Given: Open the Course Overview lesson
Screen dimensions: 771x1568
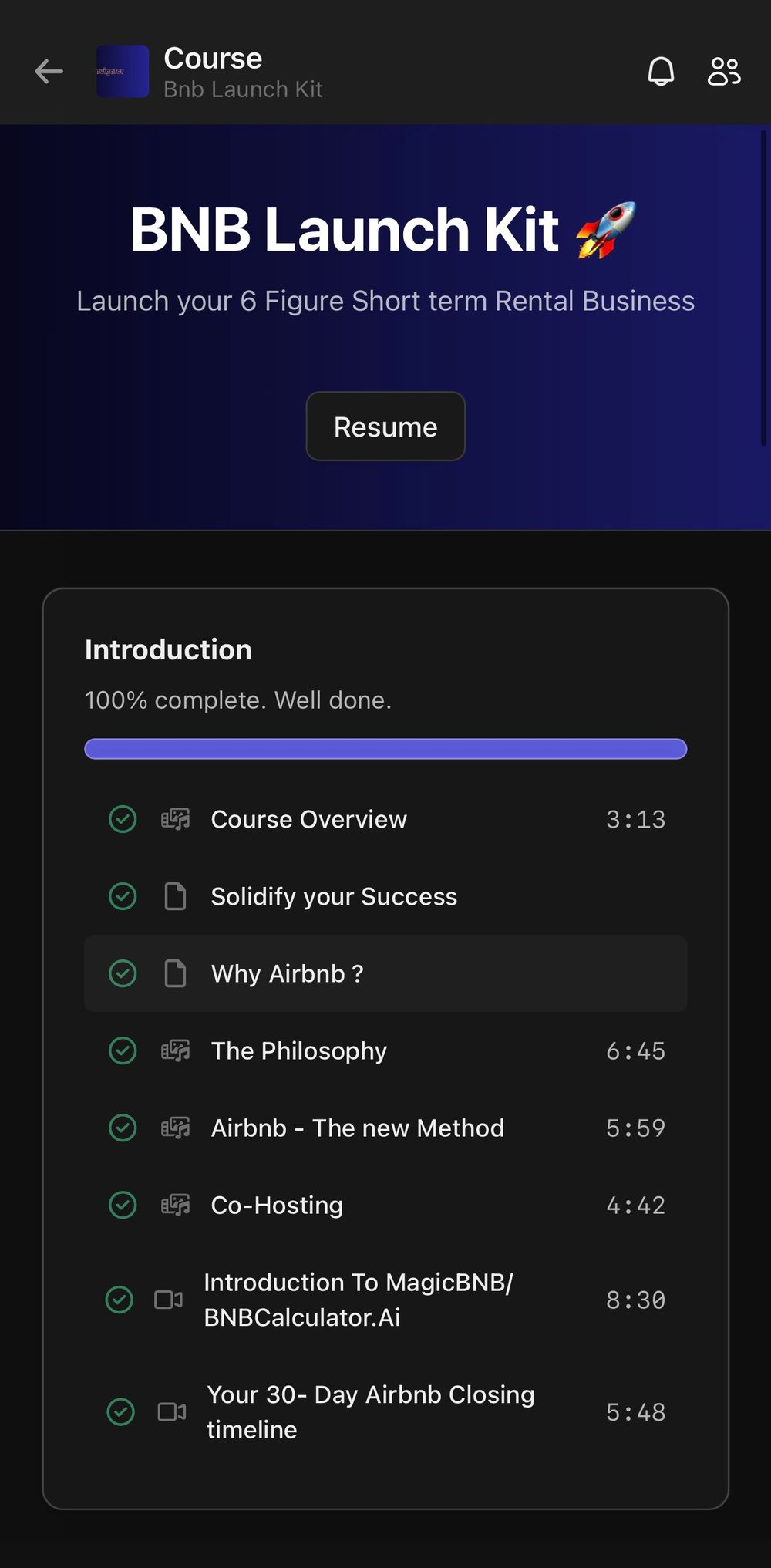Looking at the screenshot, I should pos(385,819).
